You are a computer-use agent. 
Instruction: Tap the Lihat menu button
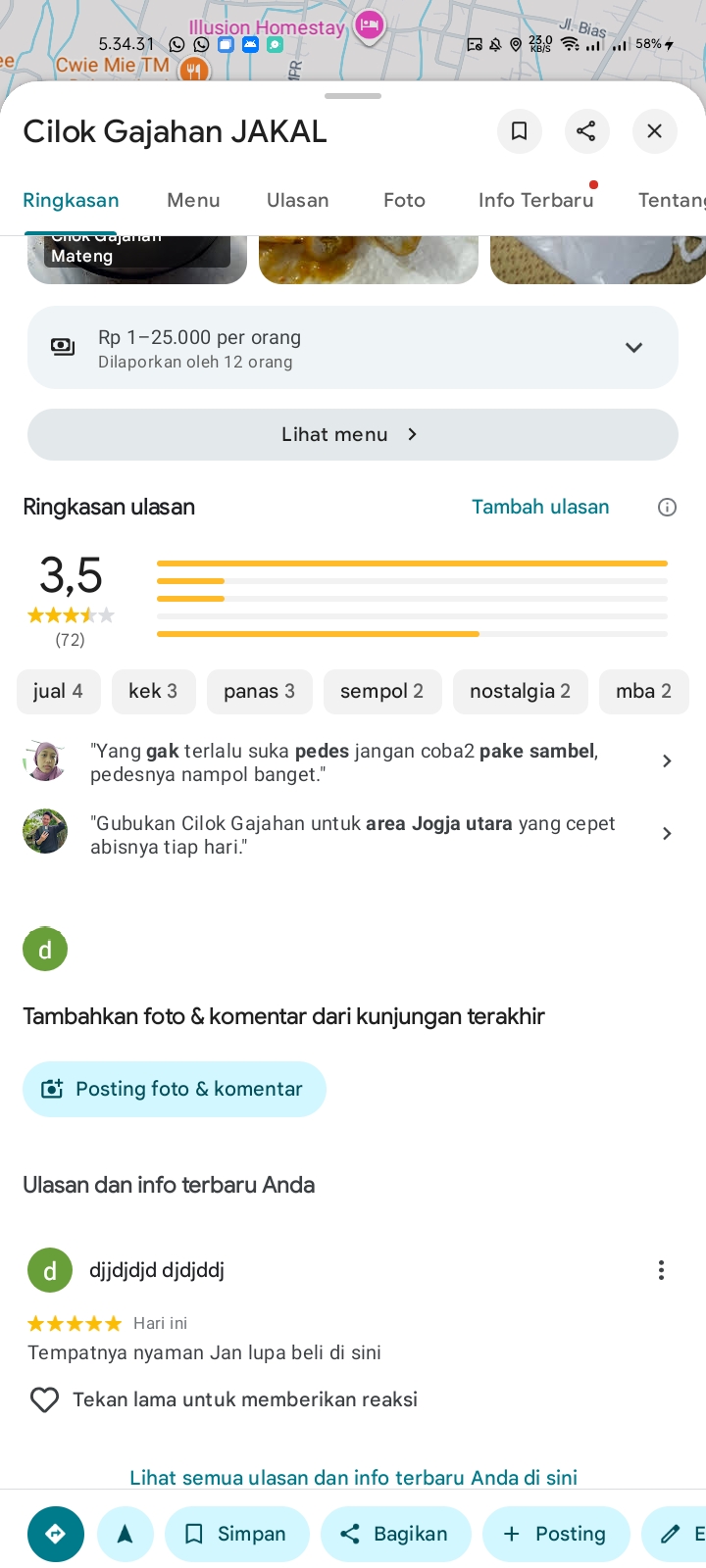pyautogui.click(x=353, y=434)
